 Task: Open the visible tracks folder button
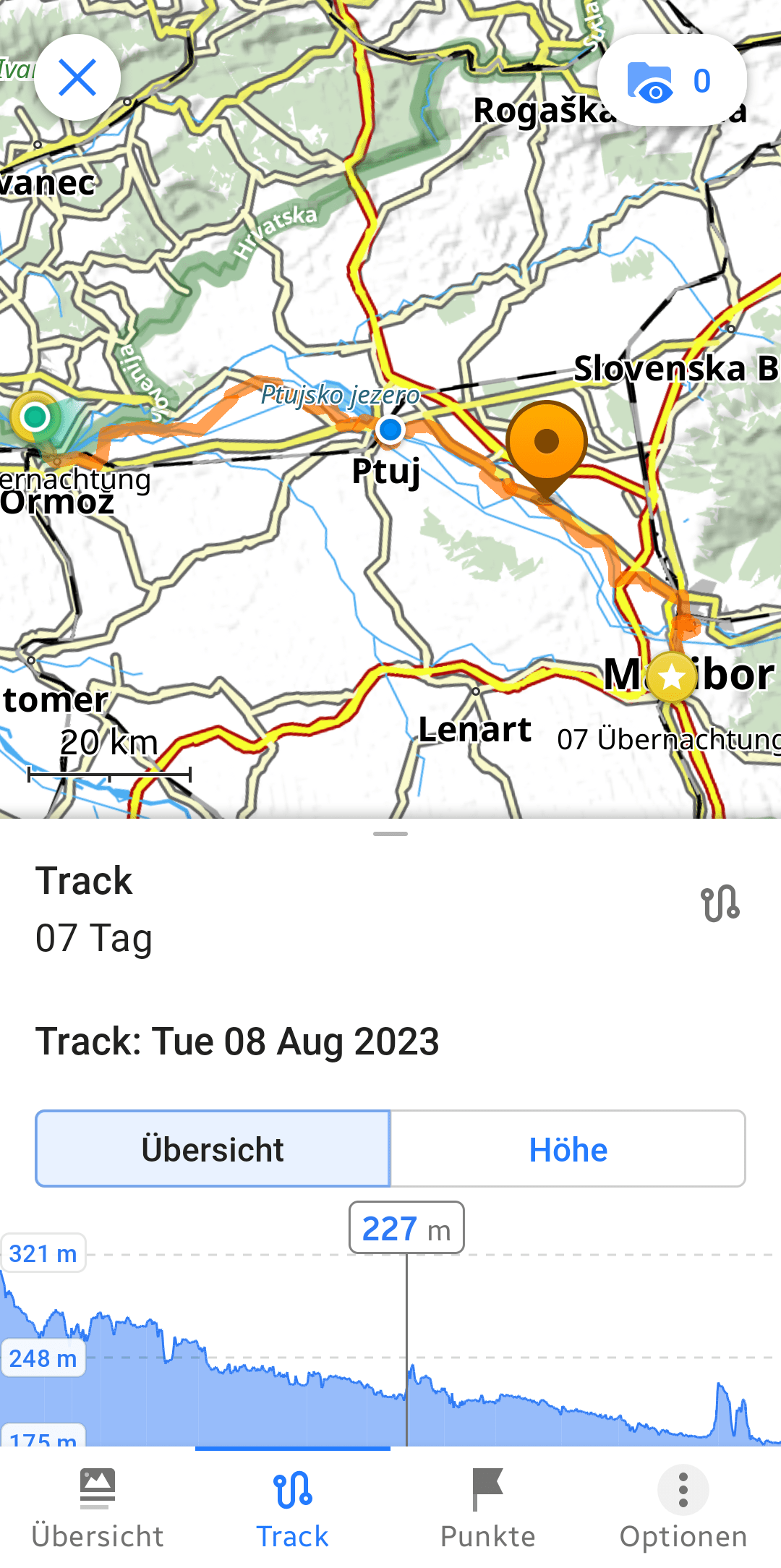point(671,80)
